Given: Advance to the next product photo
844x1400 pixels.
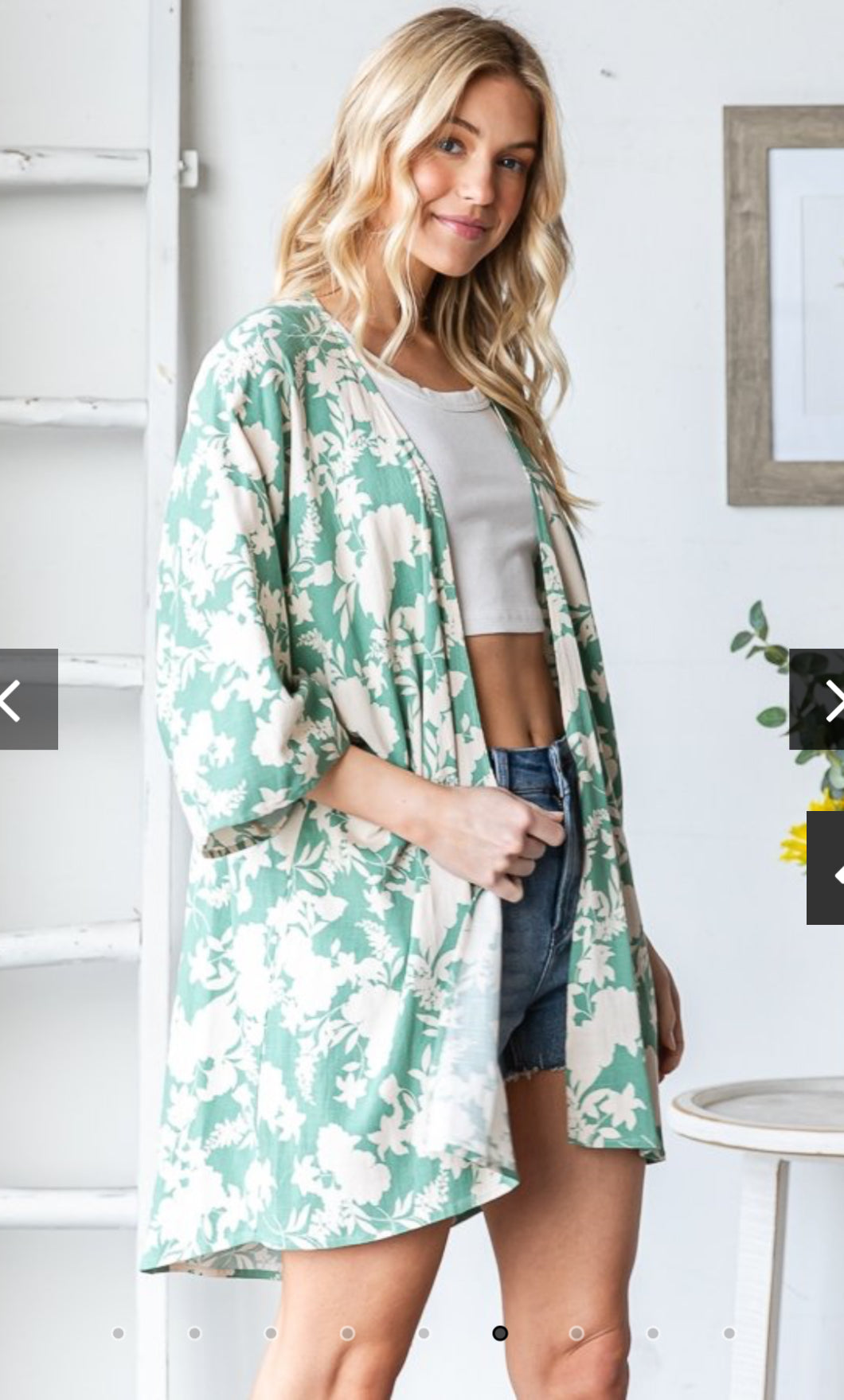Looking at the screenshot, I should [818, 700].
